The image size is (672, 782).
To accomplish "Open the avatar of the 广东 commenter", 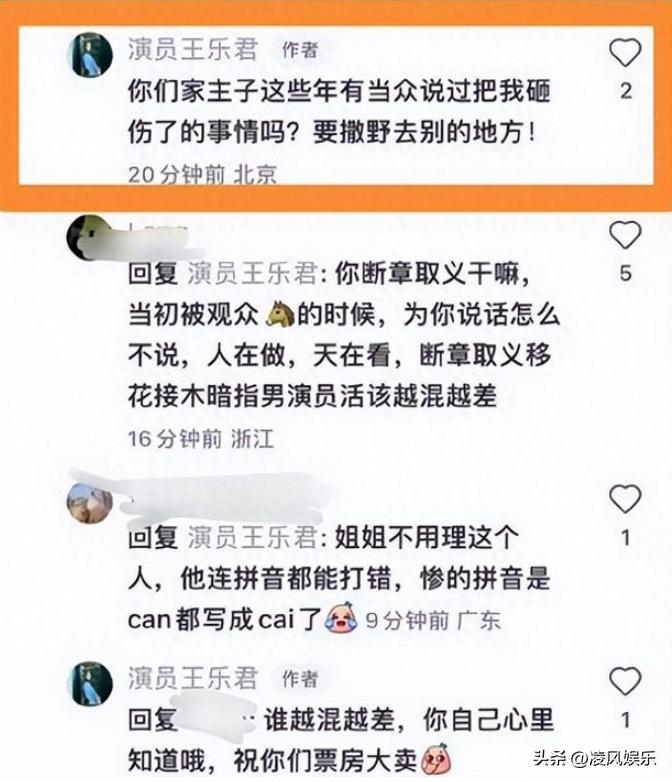I will pyautogui.click(x=89, y=502).
